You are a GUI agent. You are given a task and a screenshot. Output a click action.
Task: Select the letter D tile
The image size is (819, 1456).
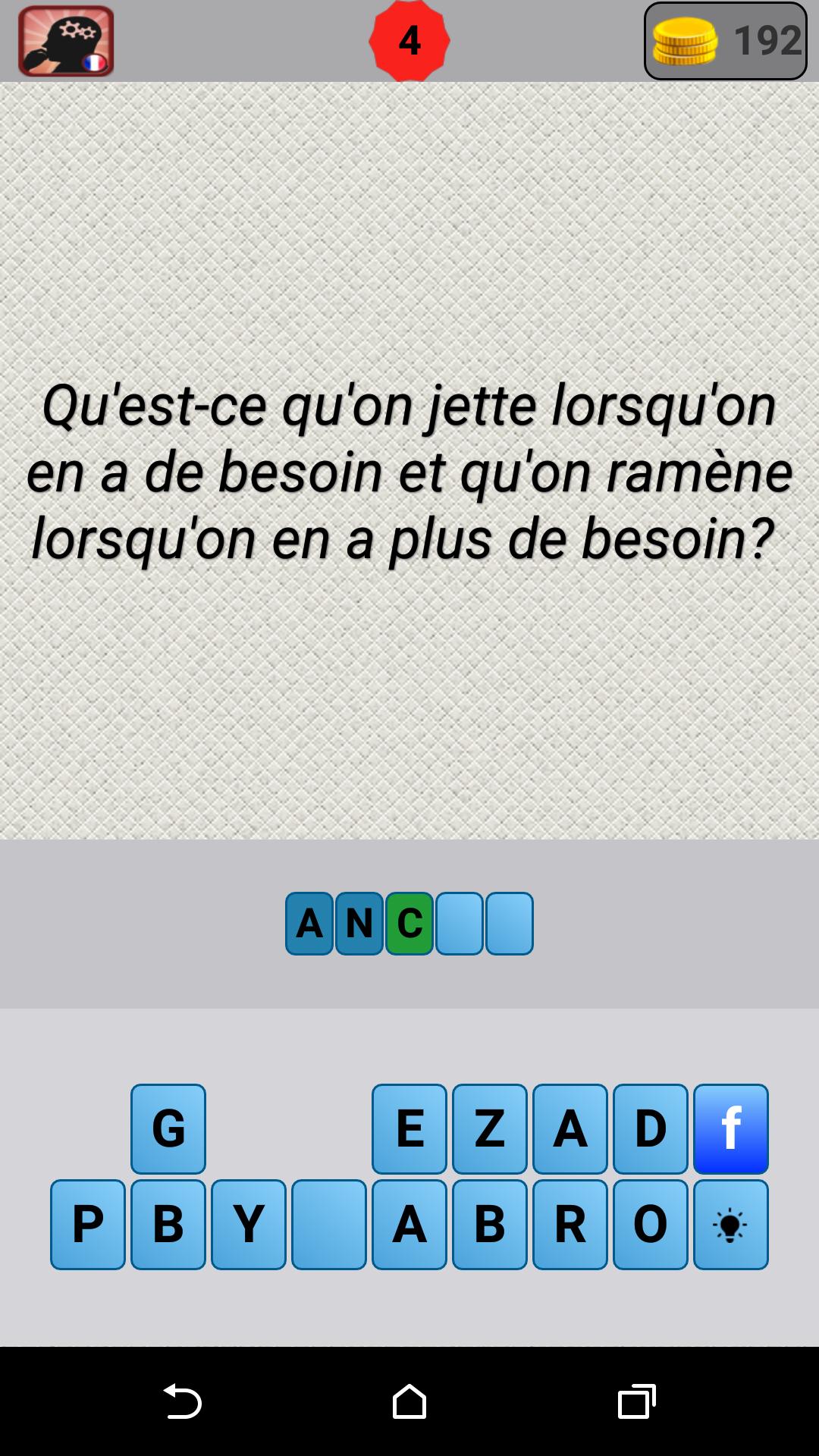pos(651,1128)
